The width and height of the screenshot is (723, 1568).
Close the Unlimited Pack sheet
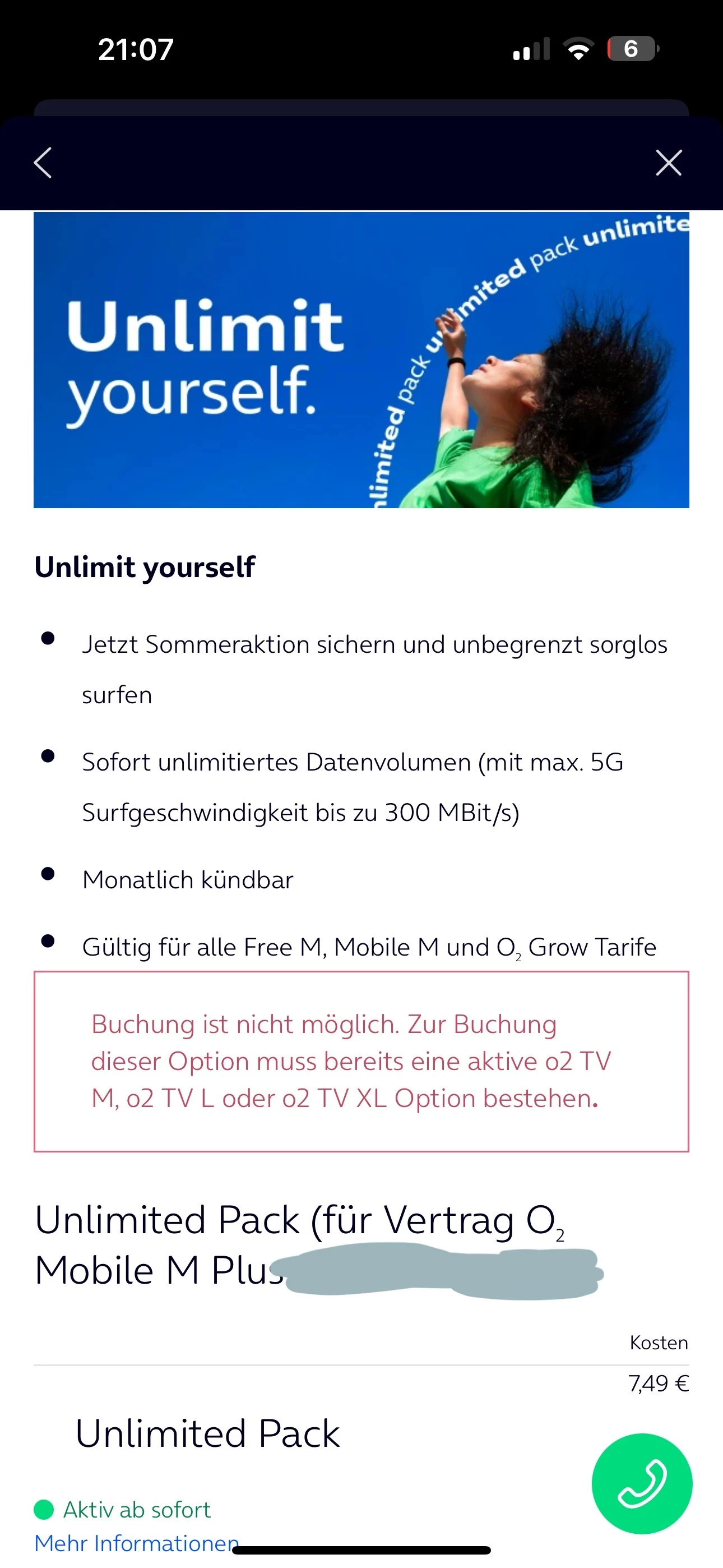[x=668, y=163]
